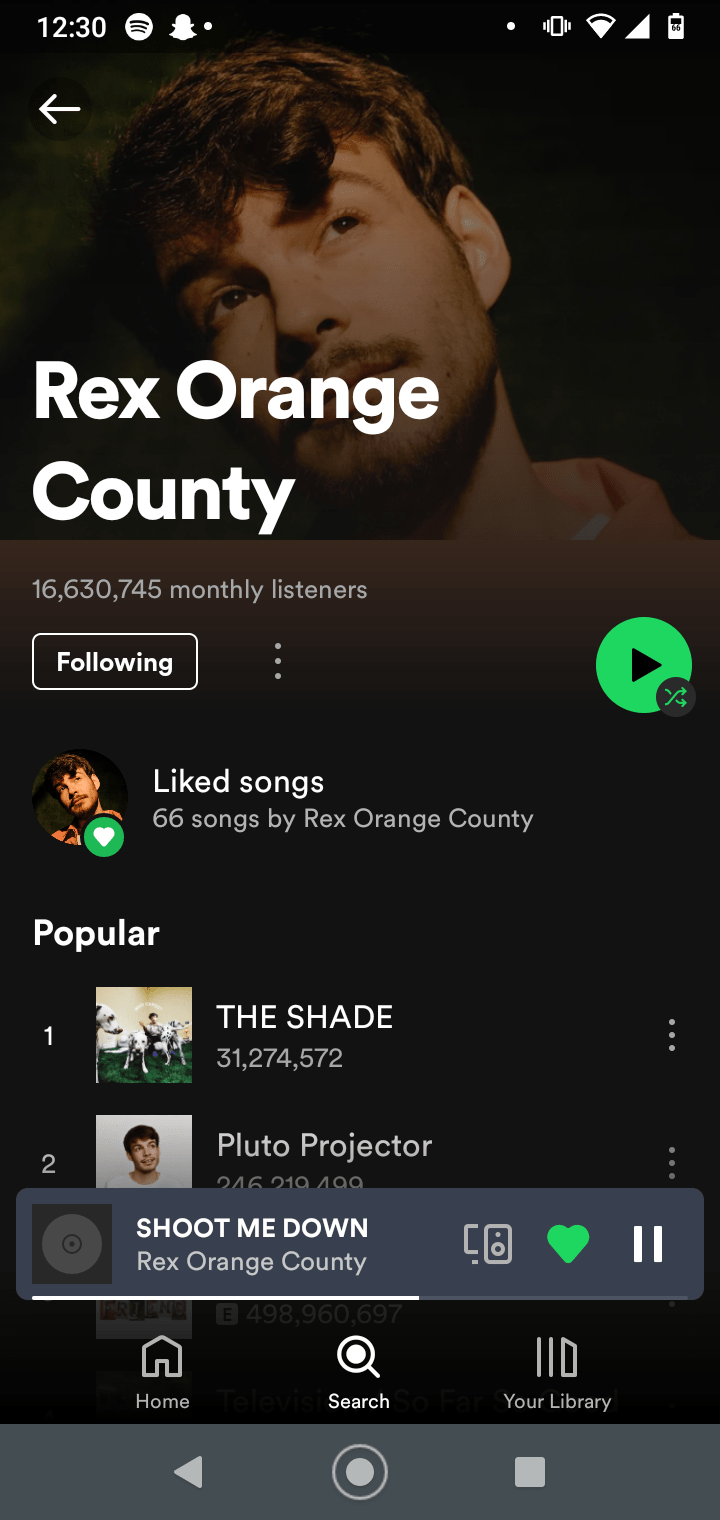720x1520 pixels.
Task: Unlike SHOOT ME DOWN with the green heart
Action: 568,1244
